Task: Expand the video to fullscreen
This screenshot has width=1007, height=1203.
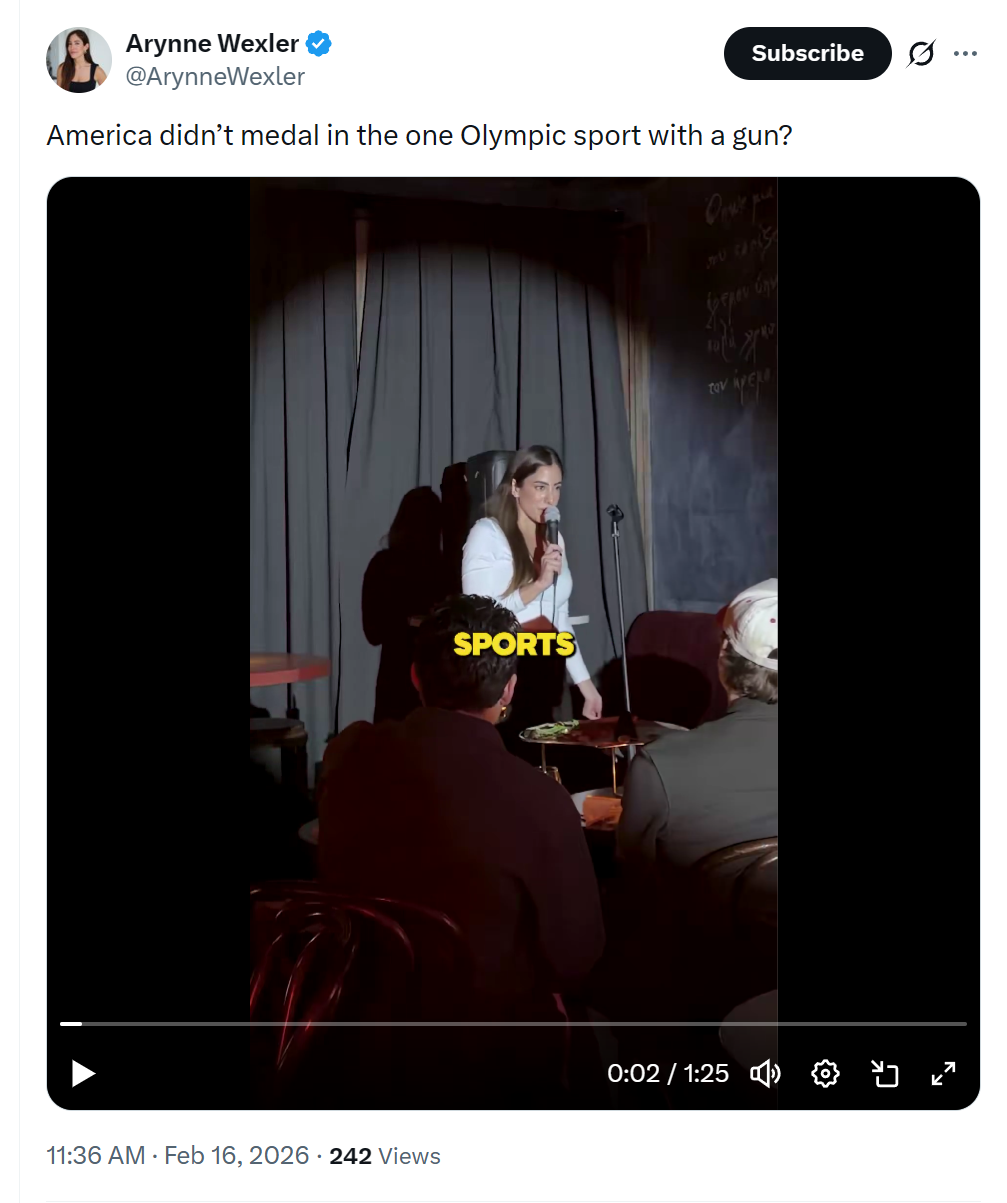Action: point(943,1074)
